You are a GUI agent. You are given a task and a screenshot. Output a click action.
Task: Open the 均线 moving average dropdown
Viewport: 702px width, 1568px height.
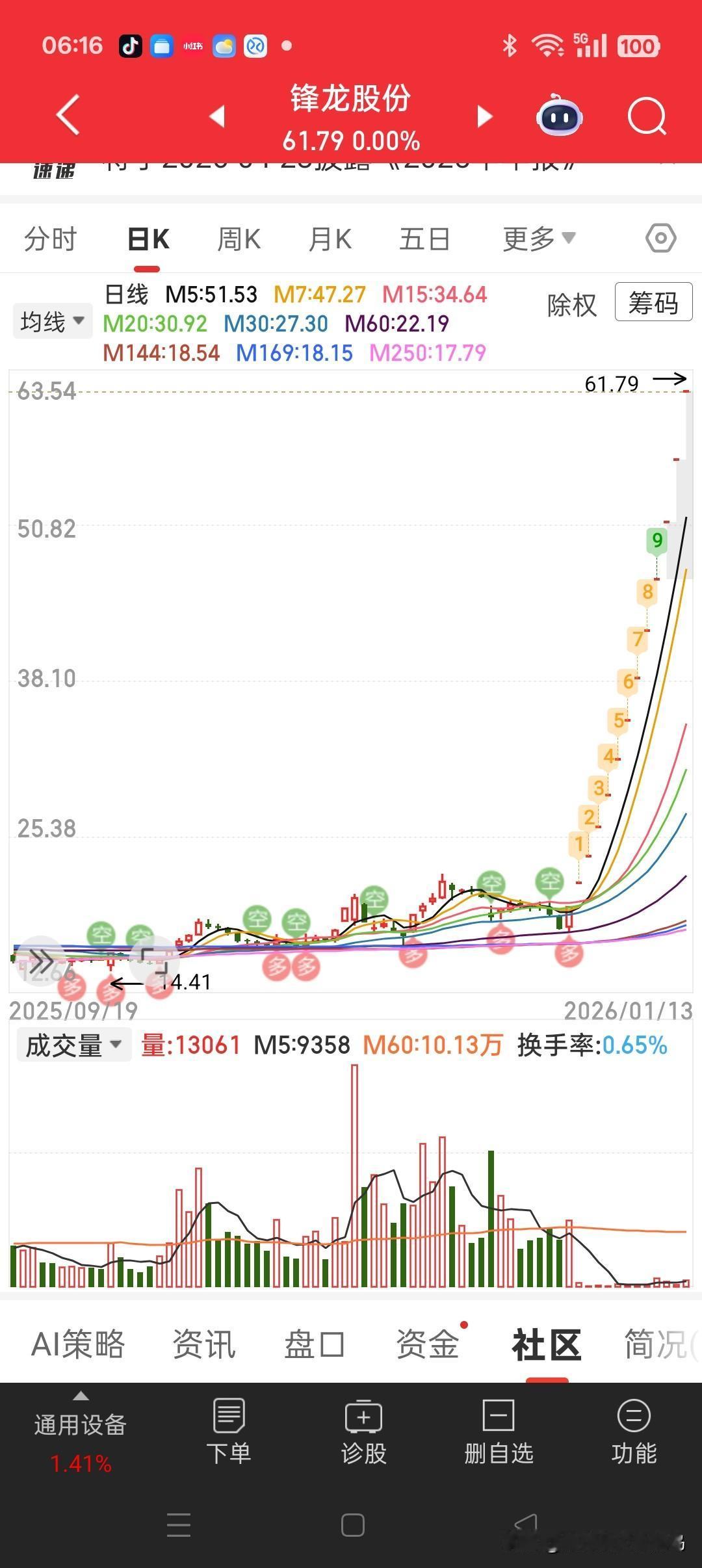pyautogui.click(x=52, y=320)
